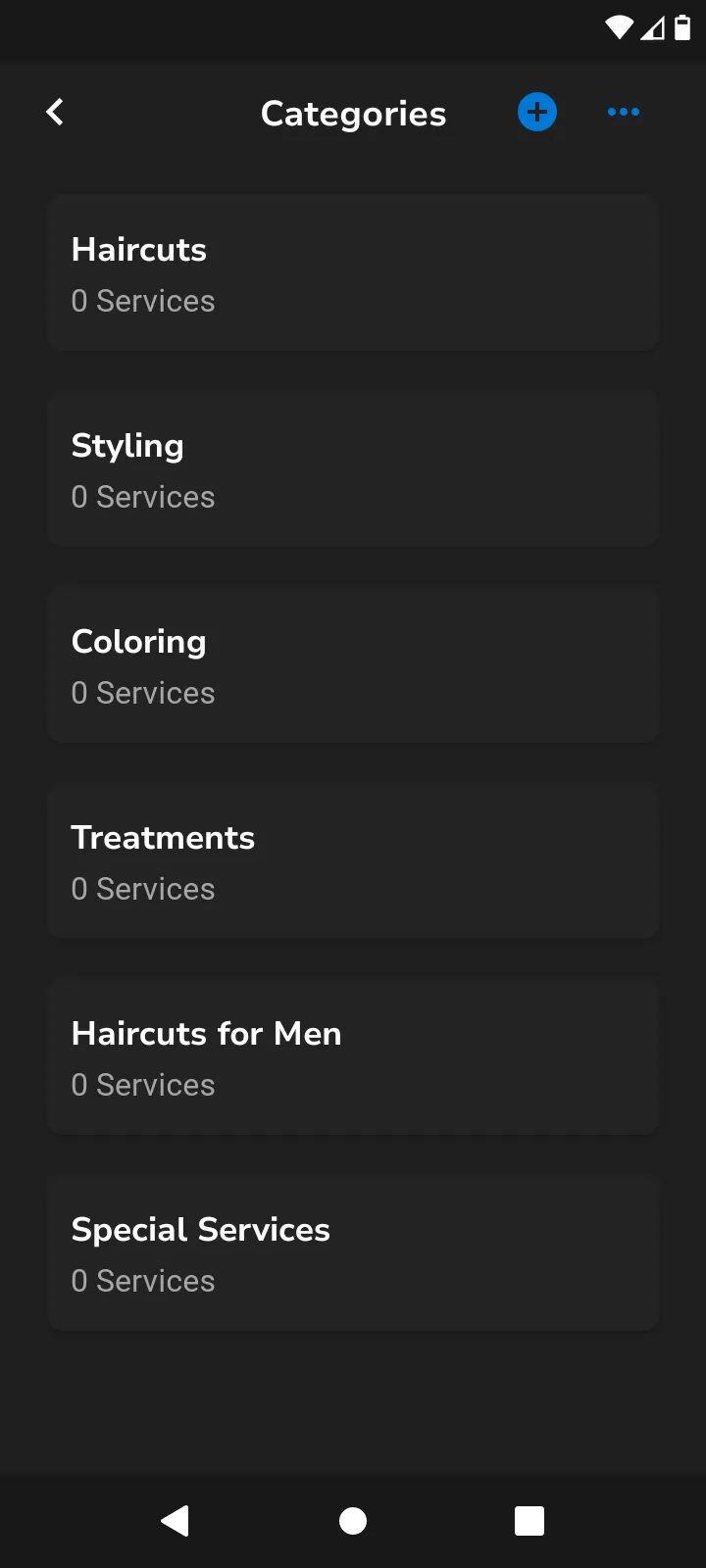706x1568 pixels.
Task: Go back using the top-left arrow
Action: click(55, 112)
